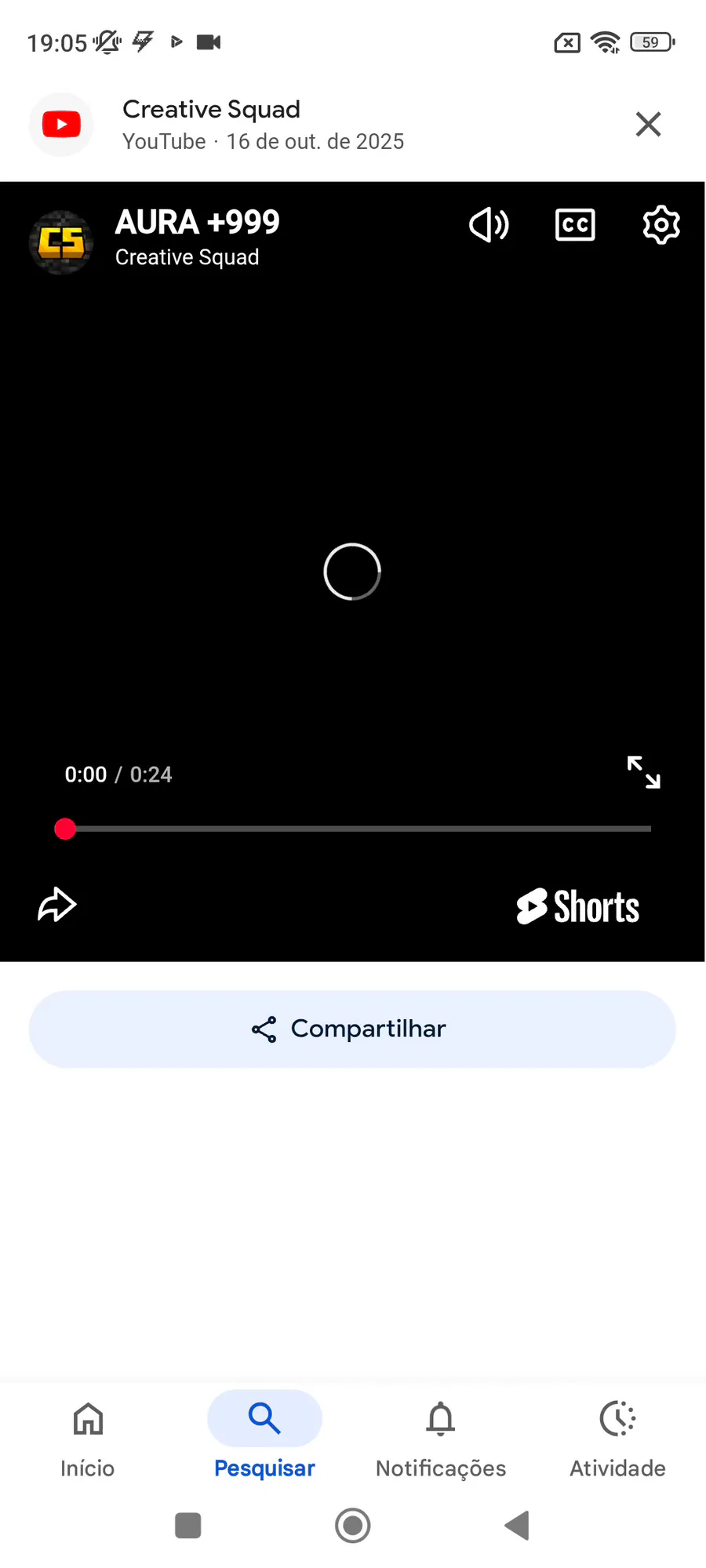Toggle closed captions on the video

click(575, 226)
